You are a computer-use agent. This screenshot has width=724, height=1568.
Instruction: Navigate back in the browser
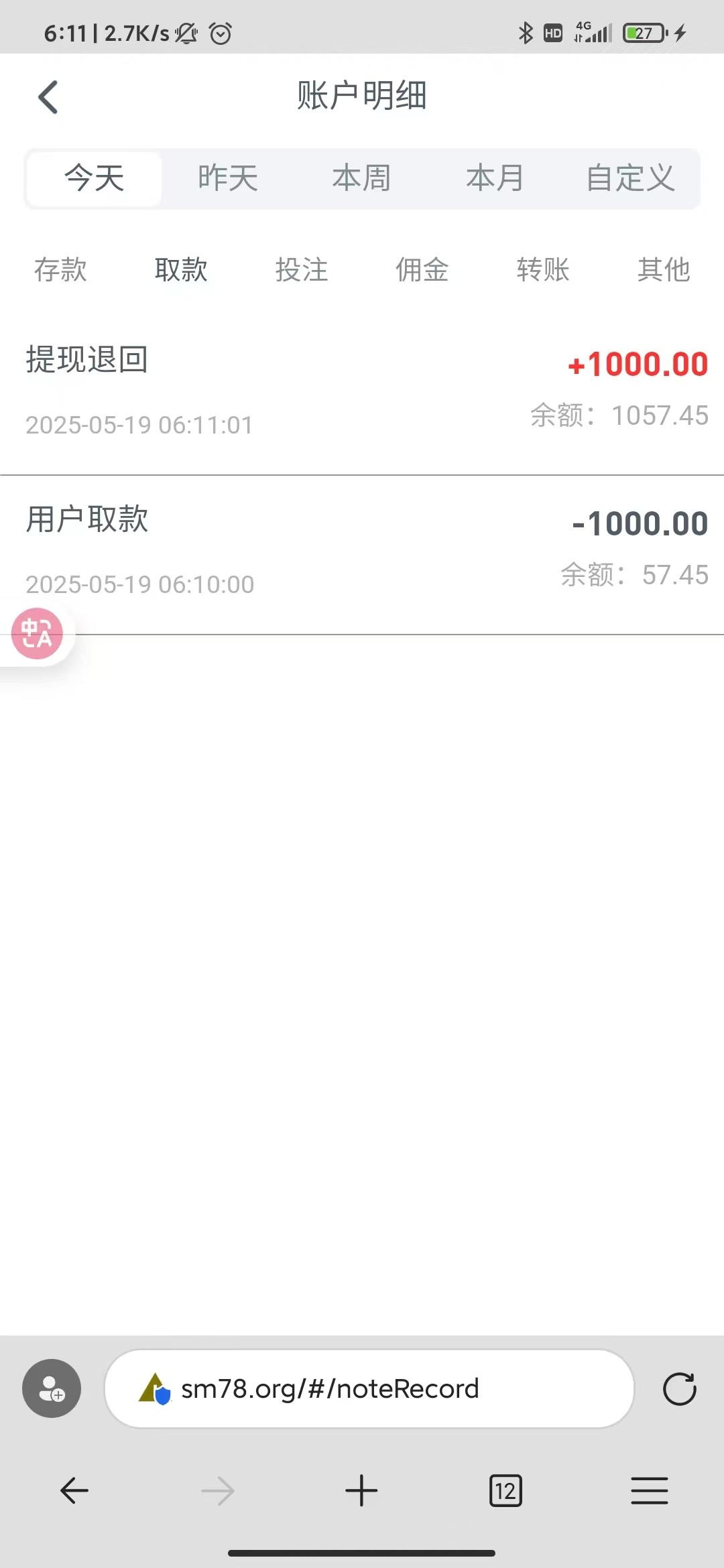click(74, 1491)
